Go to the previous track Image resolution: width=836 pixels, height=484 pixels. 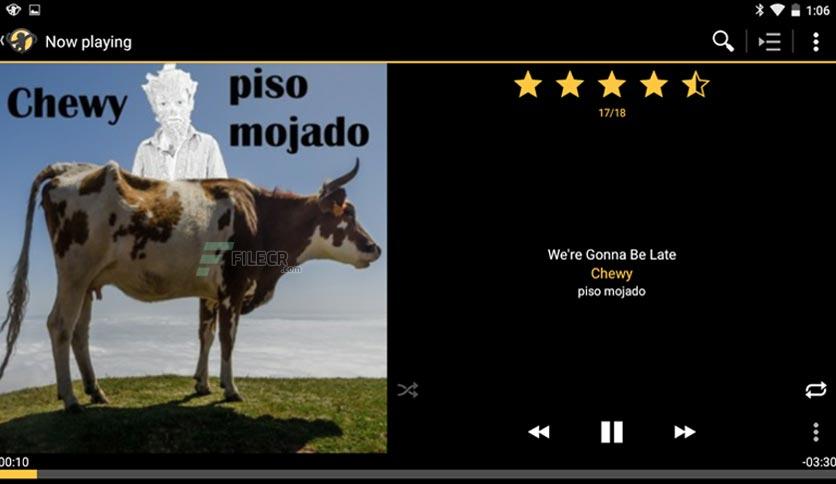point(539,432)
